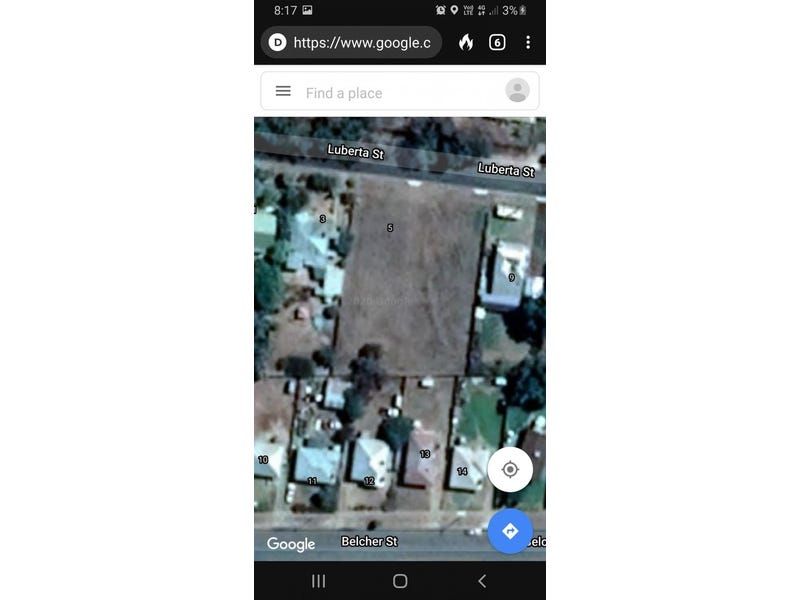Open the browser overflow menu

click(528, 42)
